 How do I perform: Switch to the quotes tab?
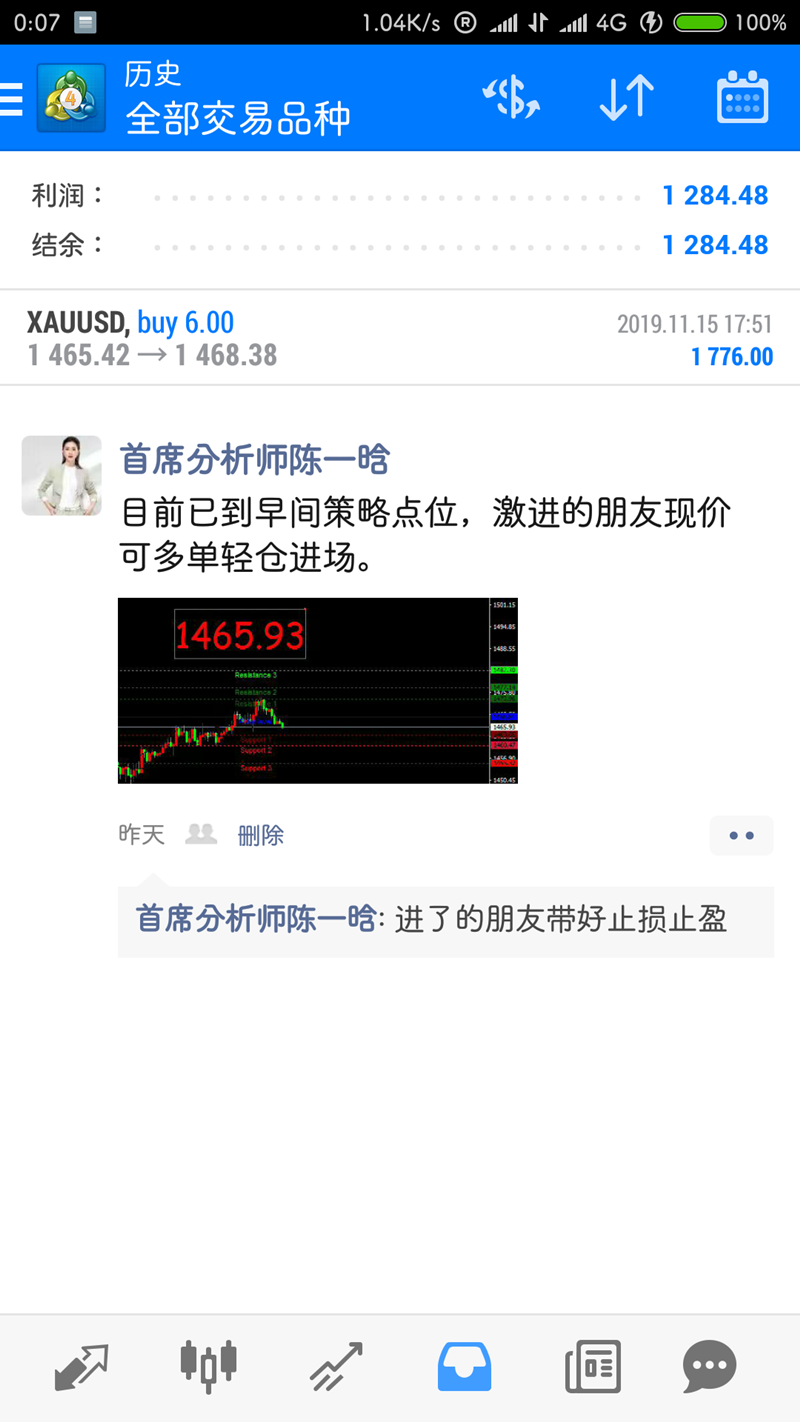click(x=81, y=1367)
